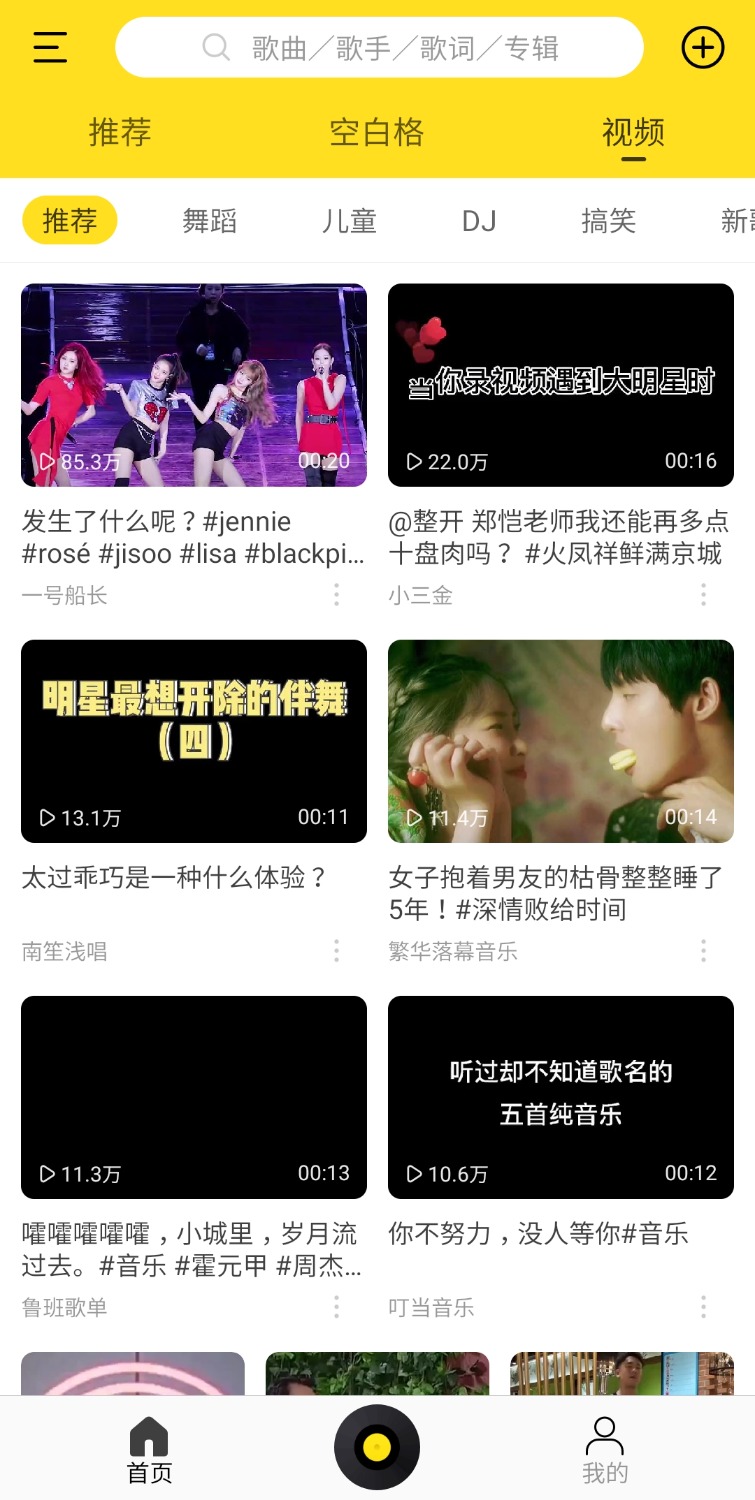Select the 搞笑 video category
Image resolution: width=755 pixels, height=1500 pixels.
[608, 221]
